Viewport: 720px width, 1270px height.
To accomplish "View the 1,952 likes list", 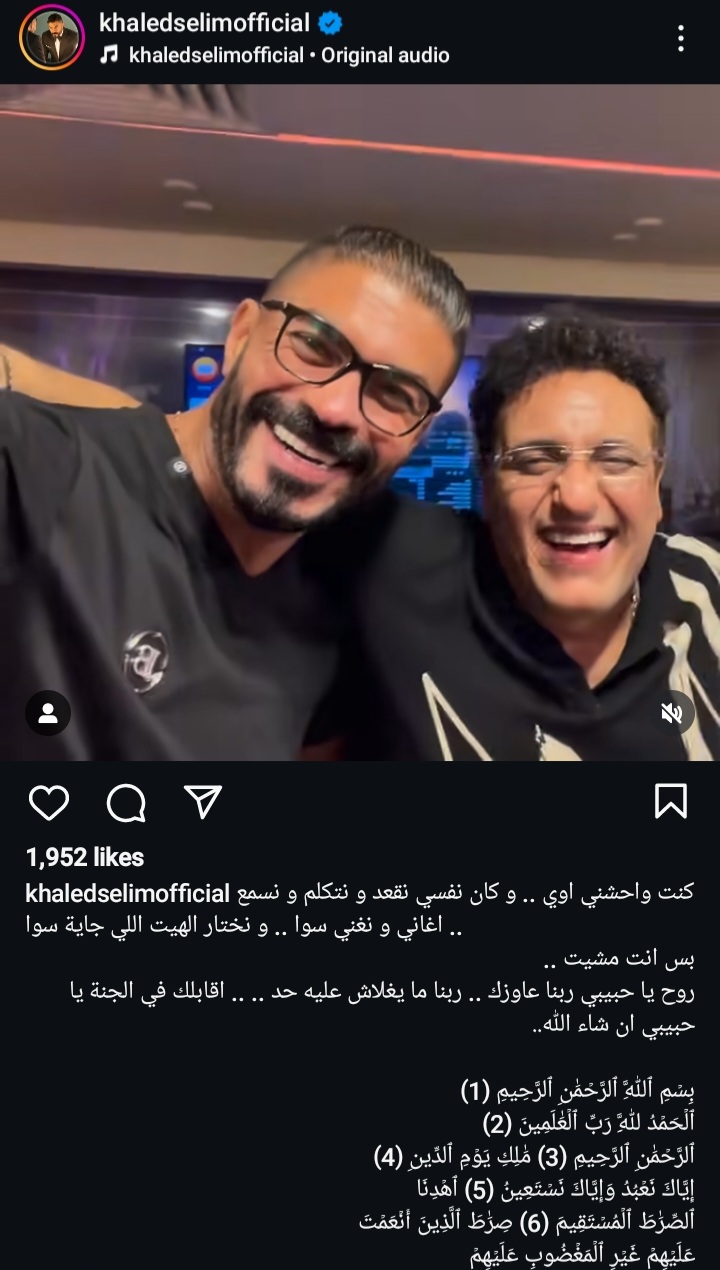I will tap(84, 857).
